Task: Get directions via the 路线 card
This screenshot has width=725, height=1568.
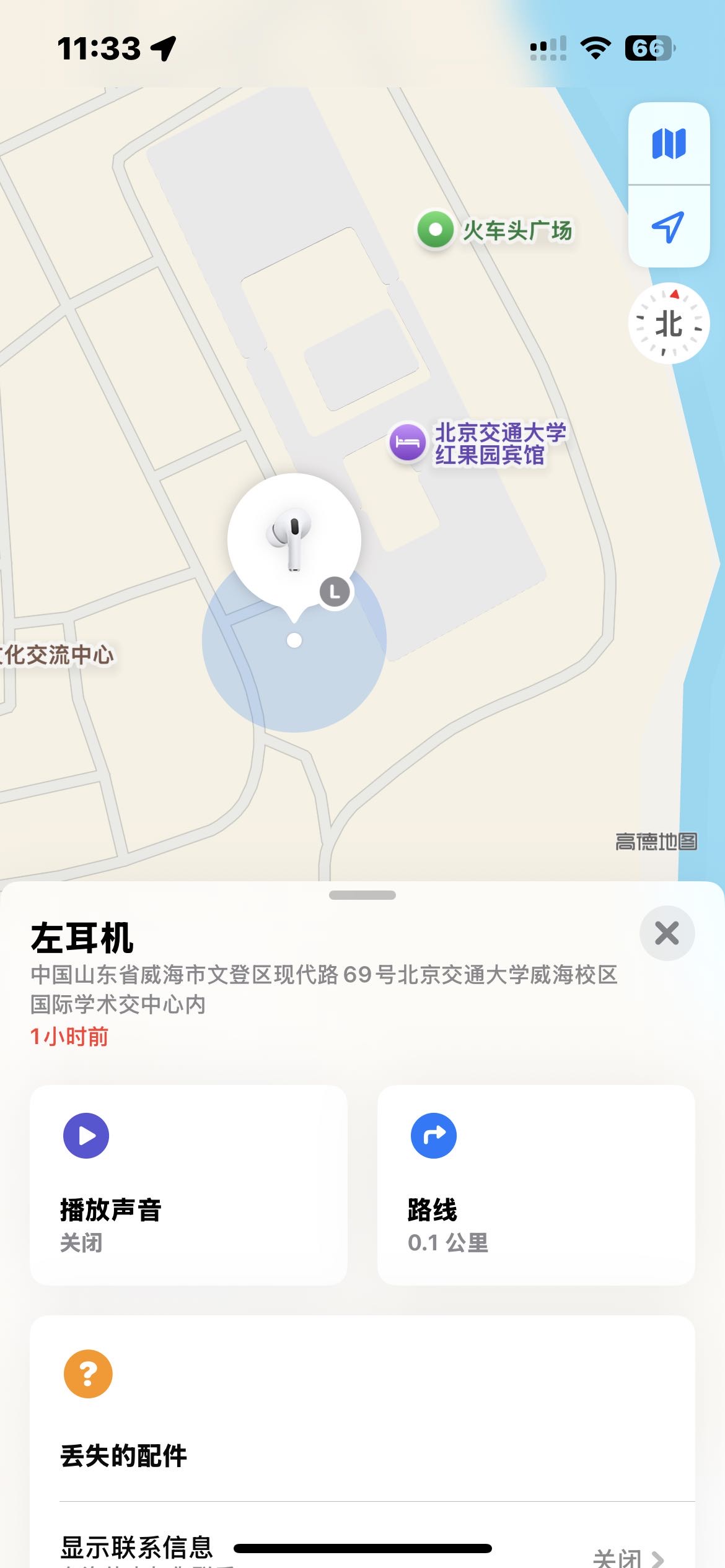Action: click(x=535, y=1184)
